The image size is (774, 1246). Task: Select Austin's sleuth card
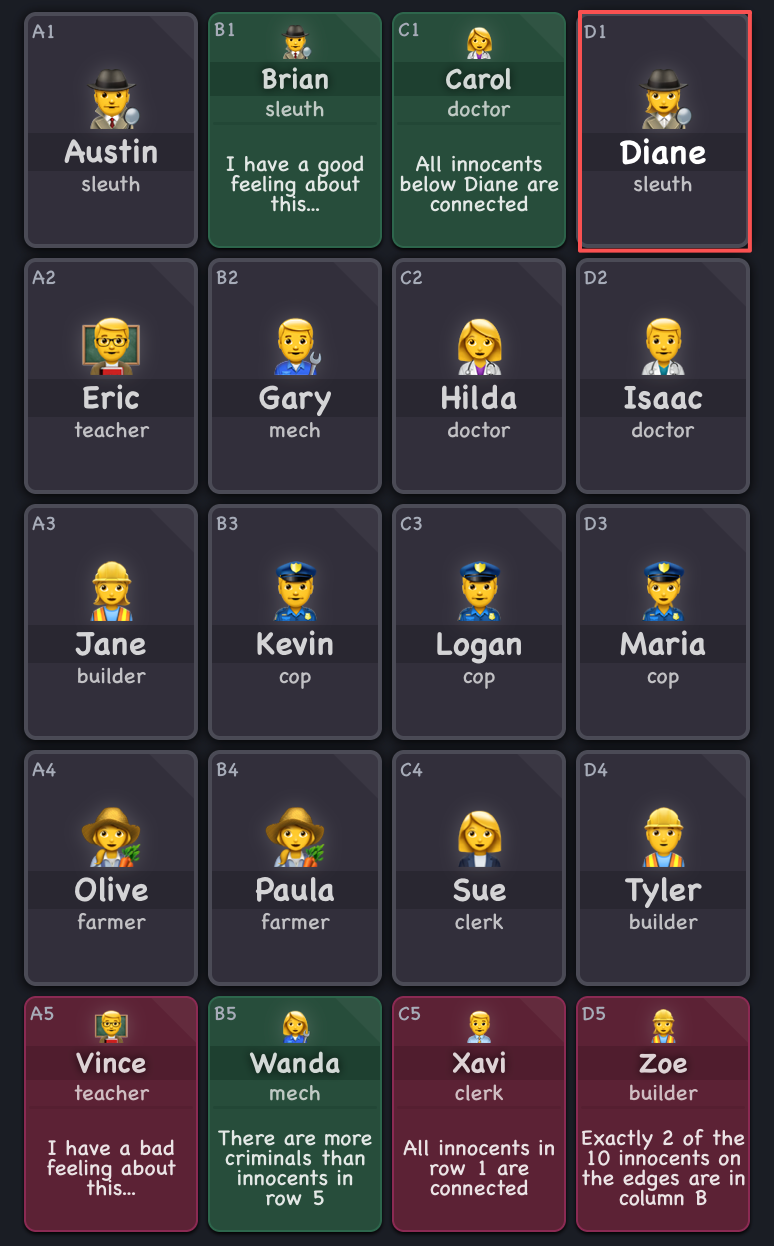[x=111, y=130]
